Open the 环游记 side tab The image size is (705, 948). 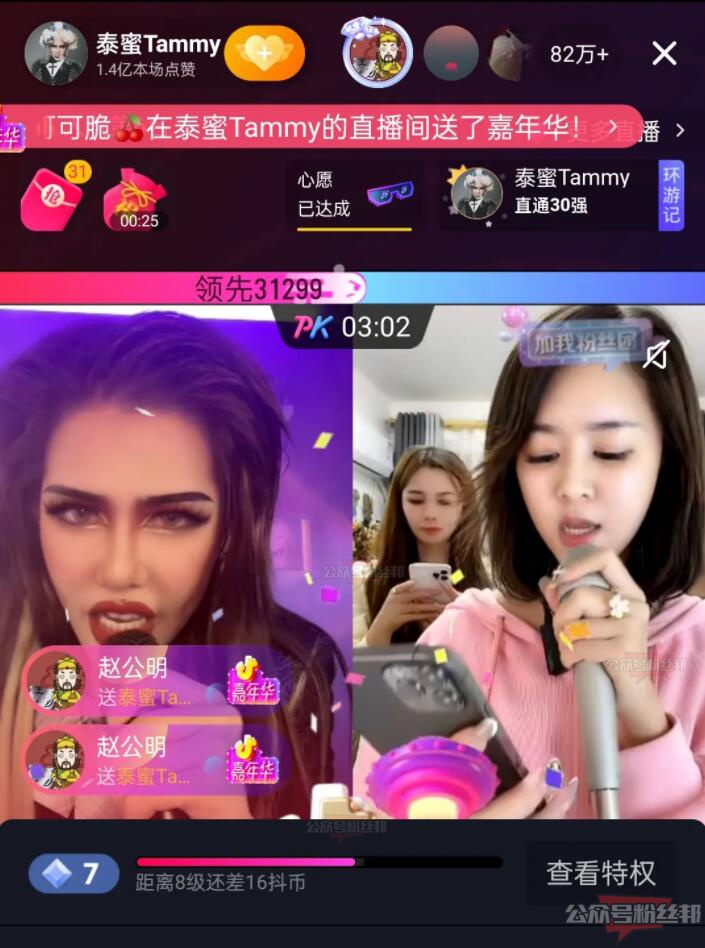671,194
